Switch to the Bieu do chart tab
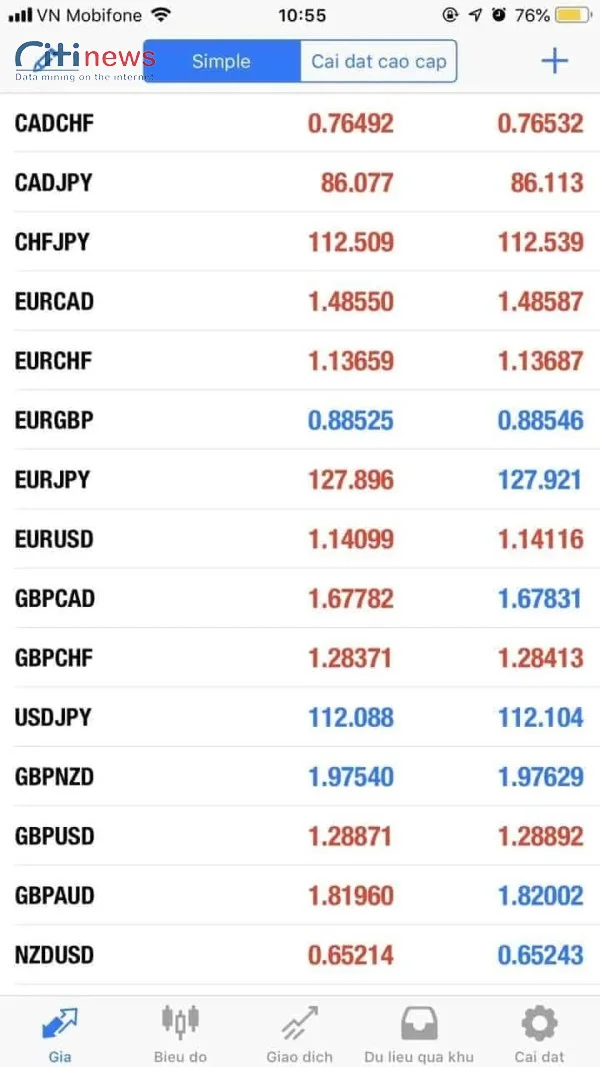The height and width of the screenshot is (1067, 600). tap(180, 1033)
